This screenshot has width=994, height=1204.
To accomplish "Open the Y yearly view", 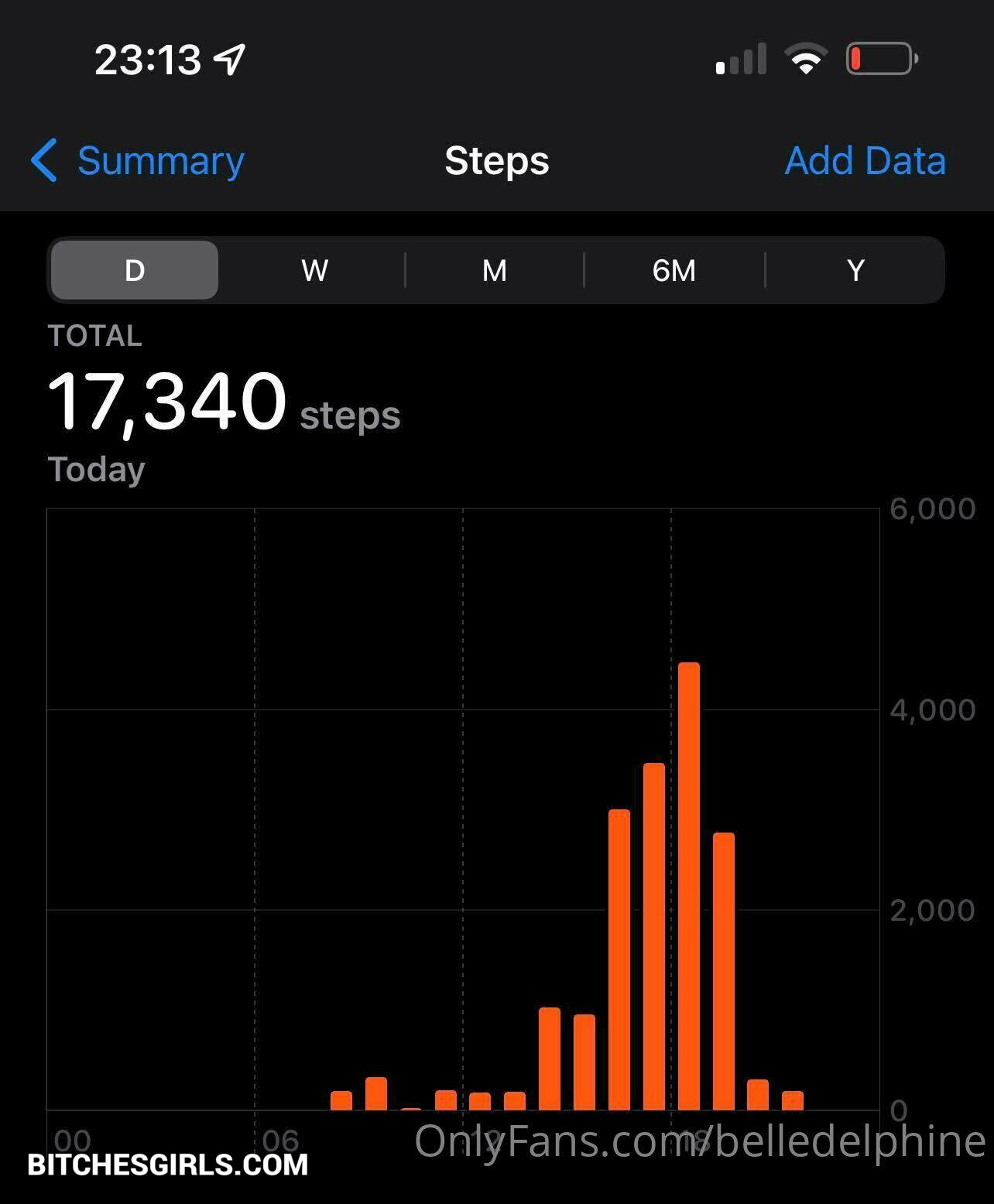I will (x=855, y=270).
